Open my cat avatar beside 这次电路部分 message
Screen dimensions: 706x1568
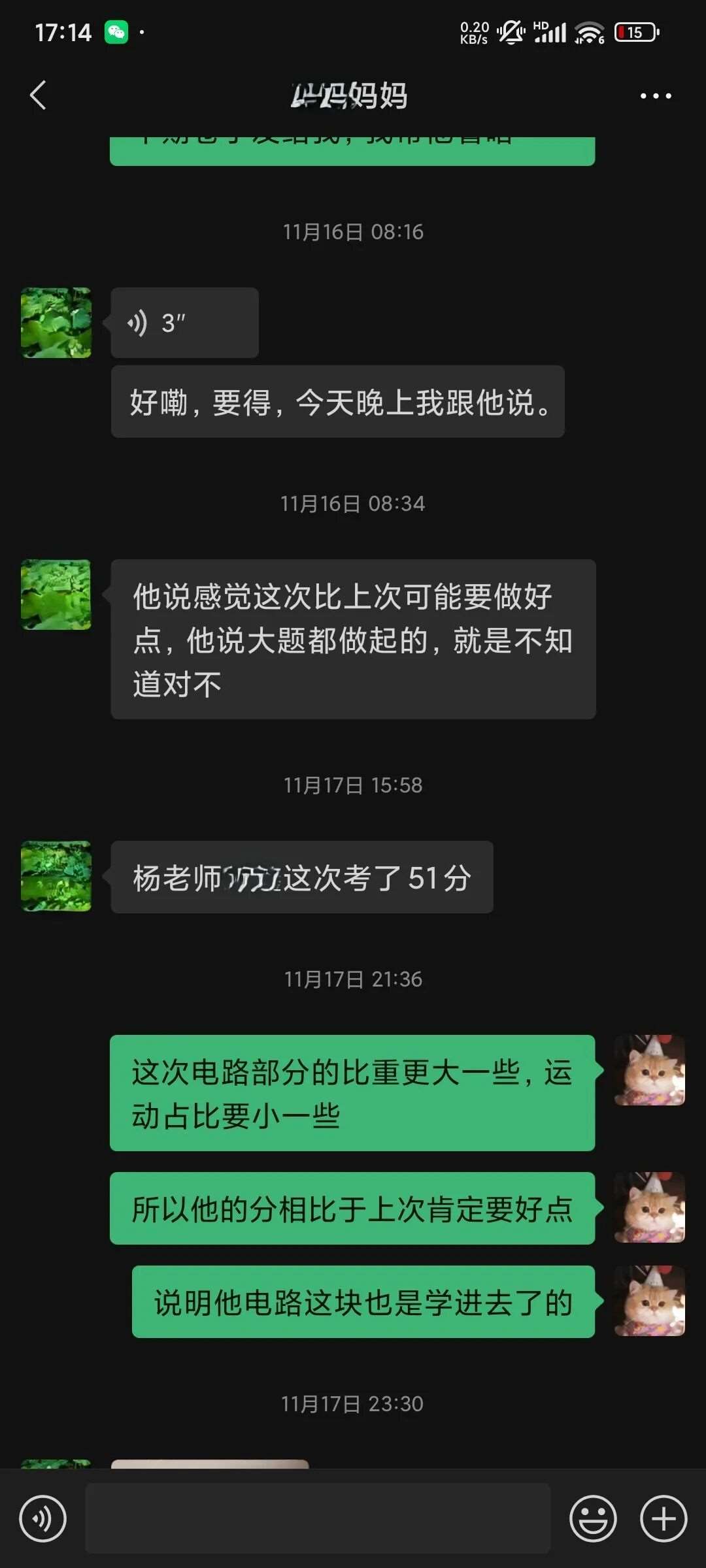pos(650,1070)
